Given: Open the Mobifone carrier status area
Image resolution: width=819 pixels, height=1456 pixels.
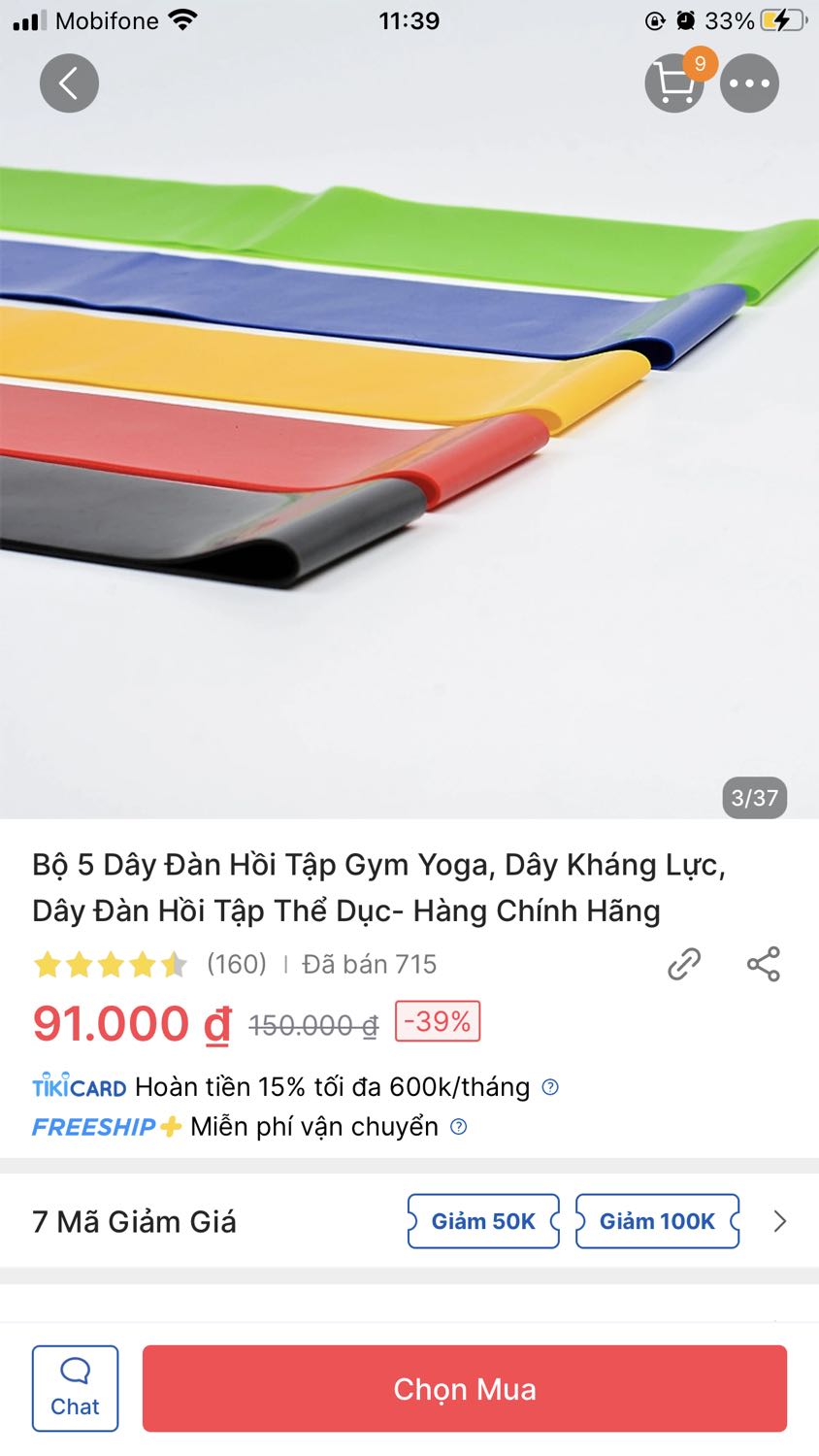Looking at the screenshot, I should (107, 19).
